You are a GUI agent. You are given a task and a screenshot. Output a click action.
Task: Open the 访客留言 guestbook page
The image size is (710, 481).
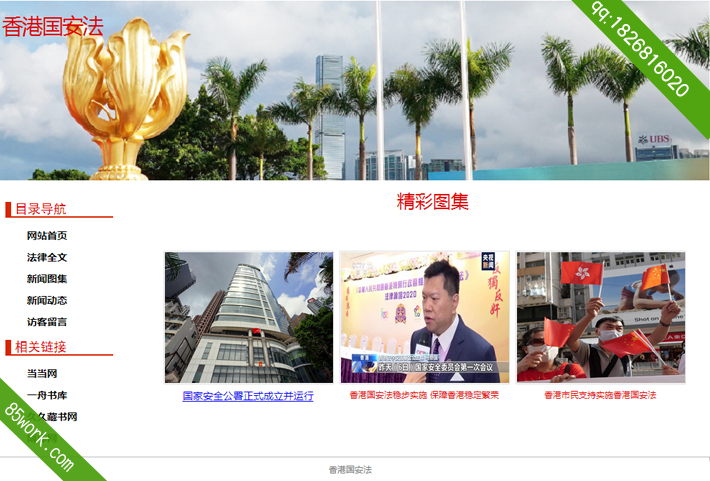(x=47, y=323)
